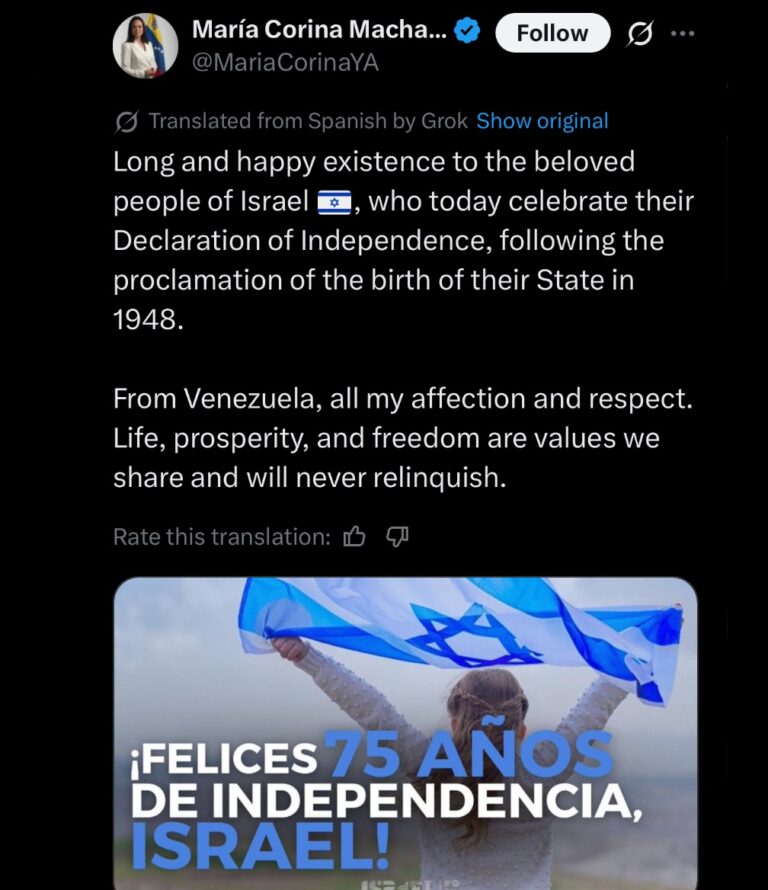The width and height of the screenshot is (768, 890).
Task: Open the @MariaCorinaYA profile name
Action: [x=285, y=62]
